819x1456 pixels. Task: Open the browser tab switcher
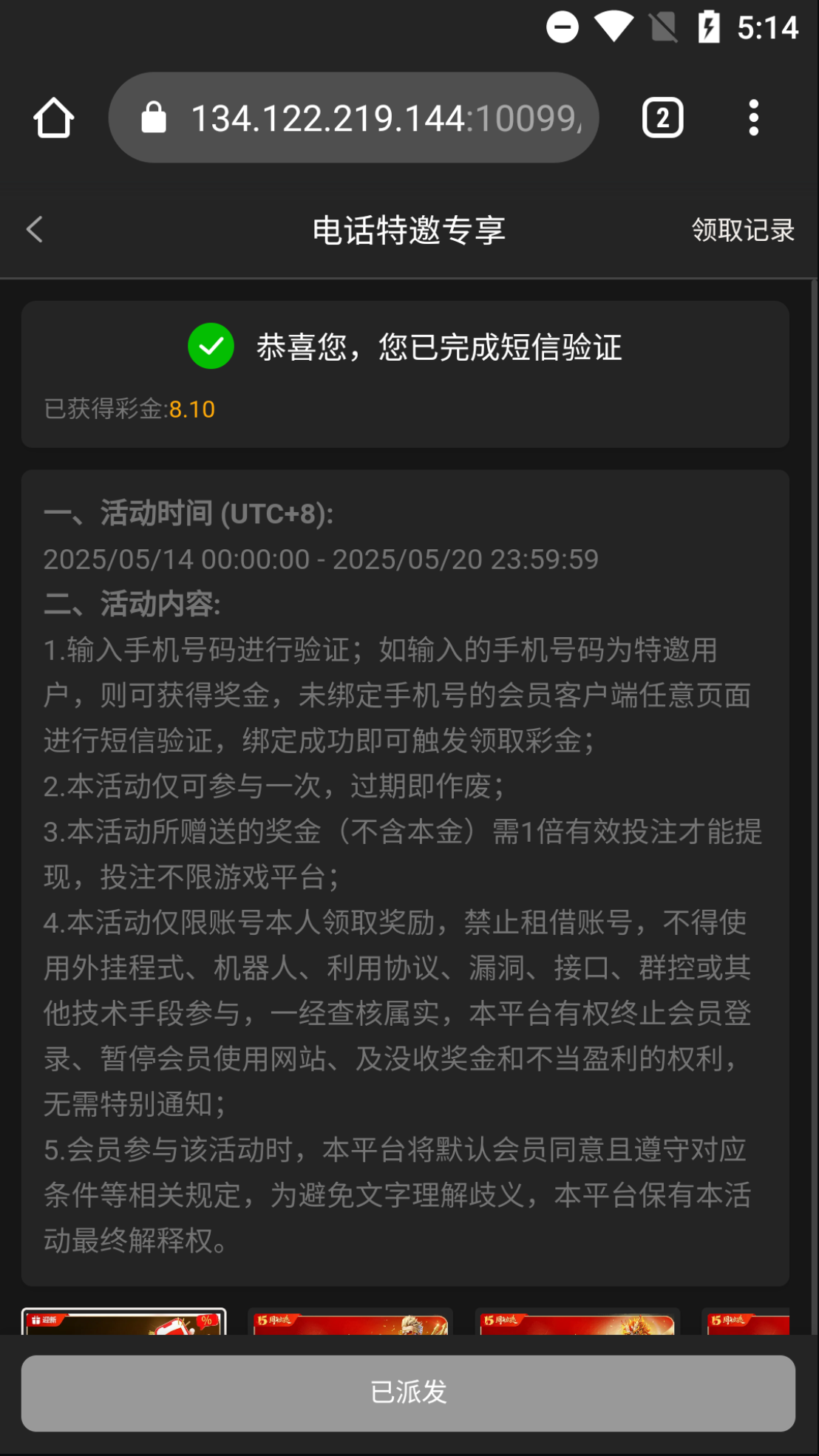[662, 118]
